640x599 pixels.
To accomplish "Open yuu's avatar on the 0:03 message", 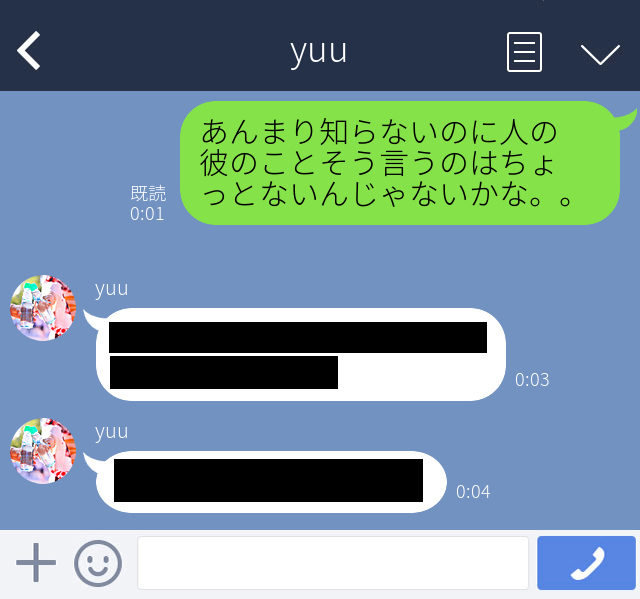I will point(43,308).
